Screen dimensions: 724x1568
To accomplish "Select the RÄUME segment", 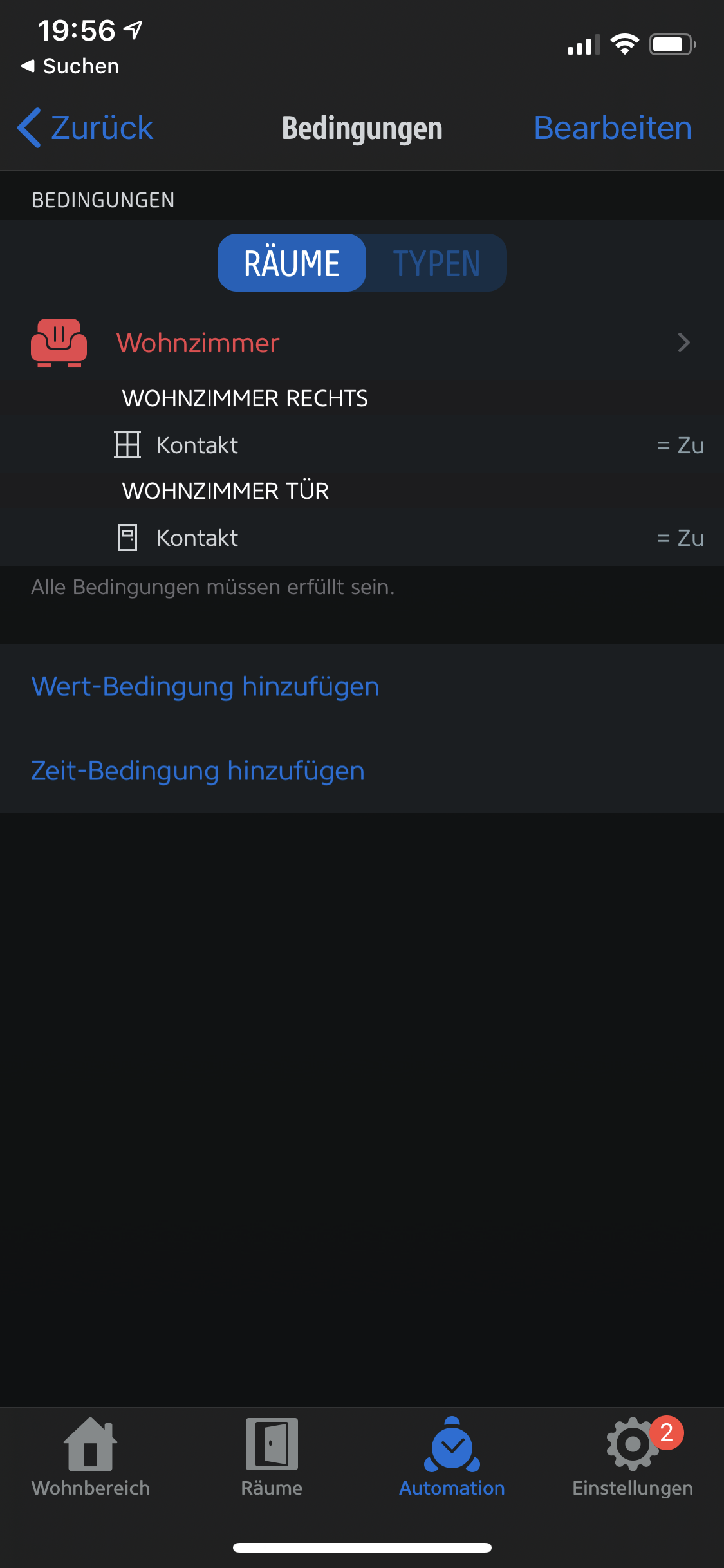I will [292, 263].
